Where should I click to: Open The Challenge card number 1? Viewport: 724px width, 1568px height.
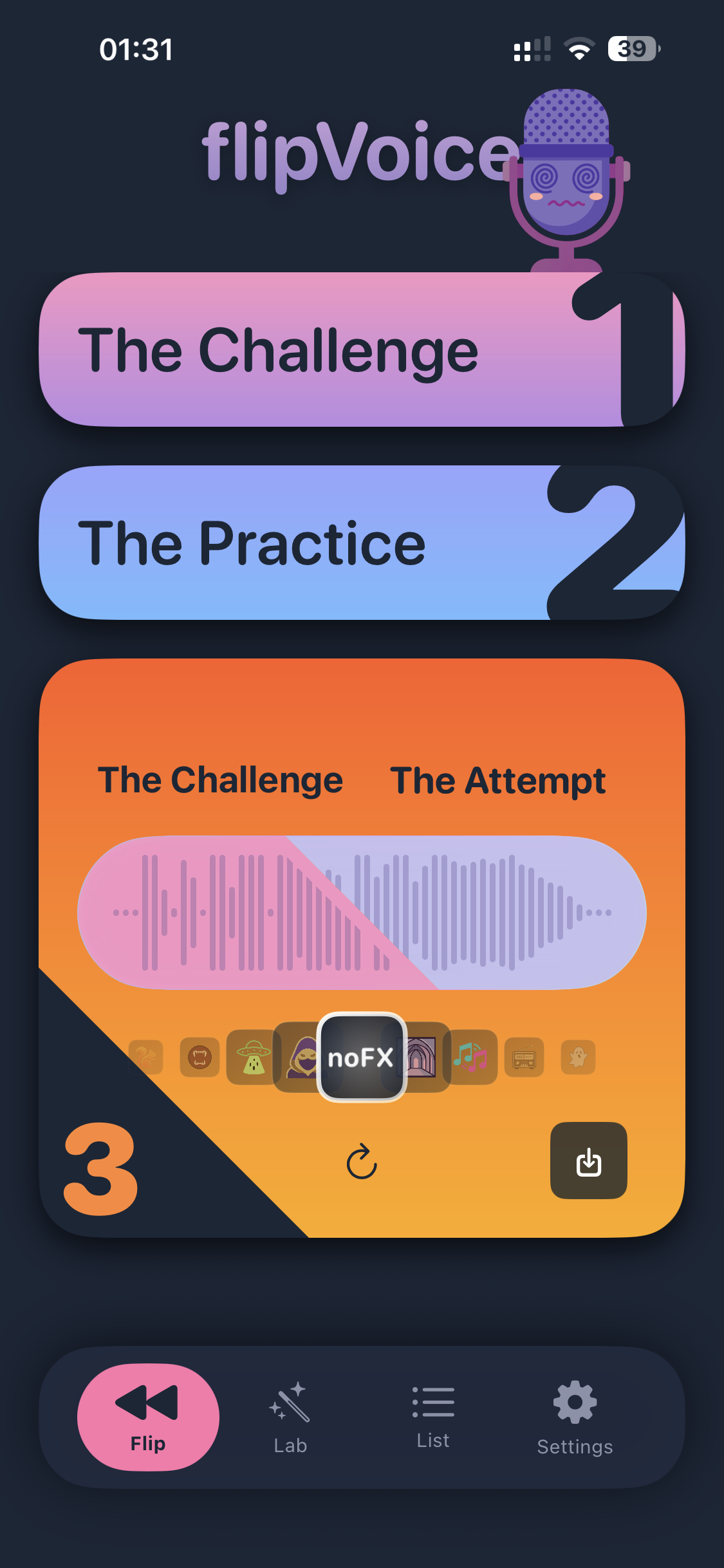coord(360,350)
